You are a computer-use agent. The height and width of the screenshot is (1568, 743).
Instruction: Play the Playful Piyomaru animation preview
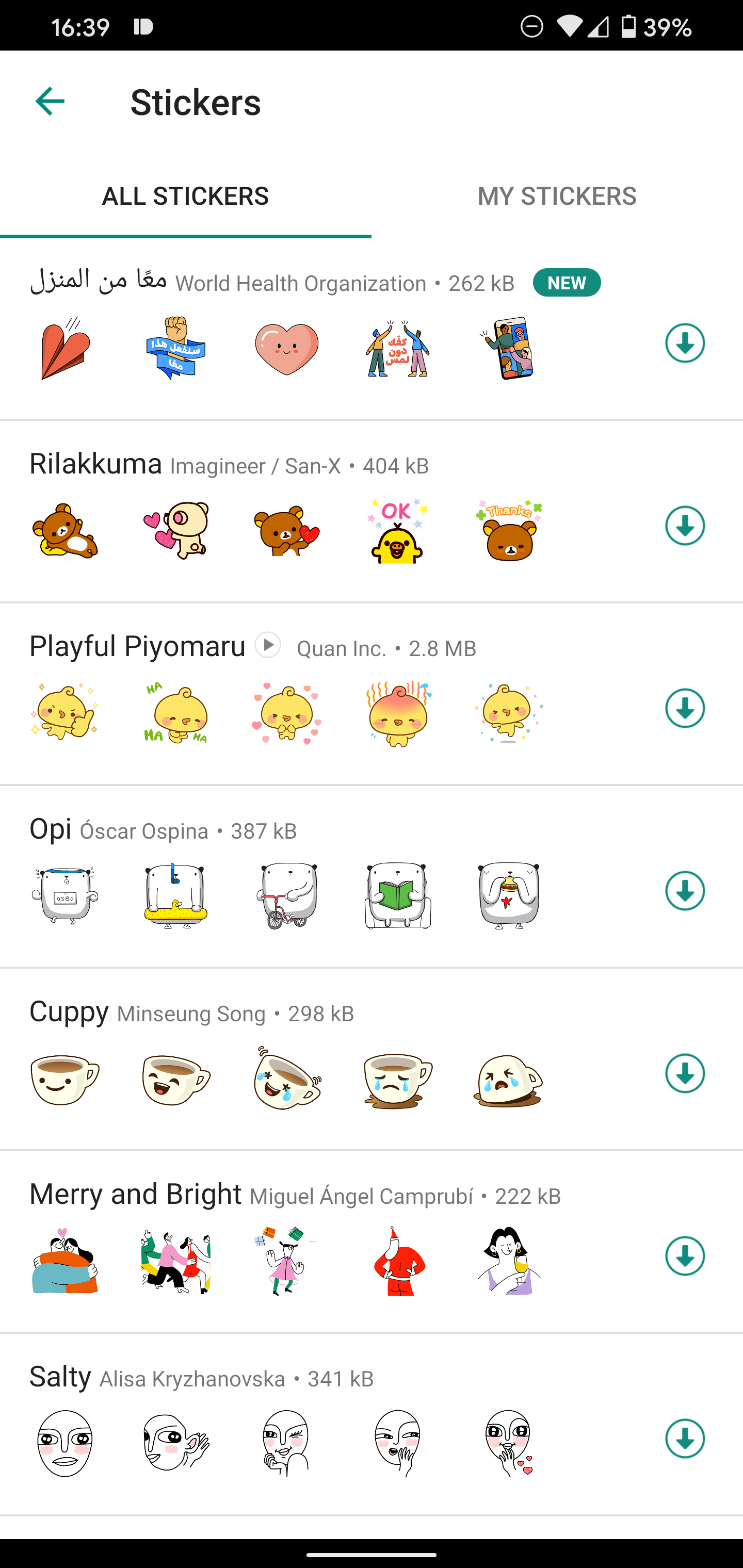267,646
